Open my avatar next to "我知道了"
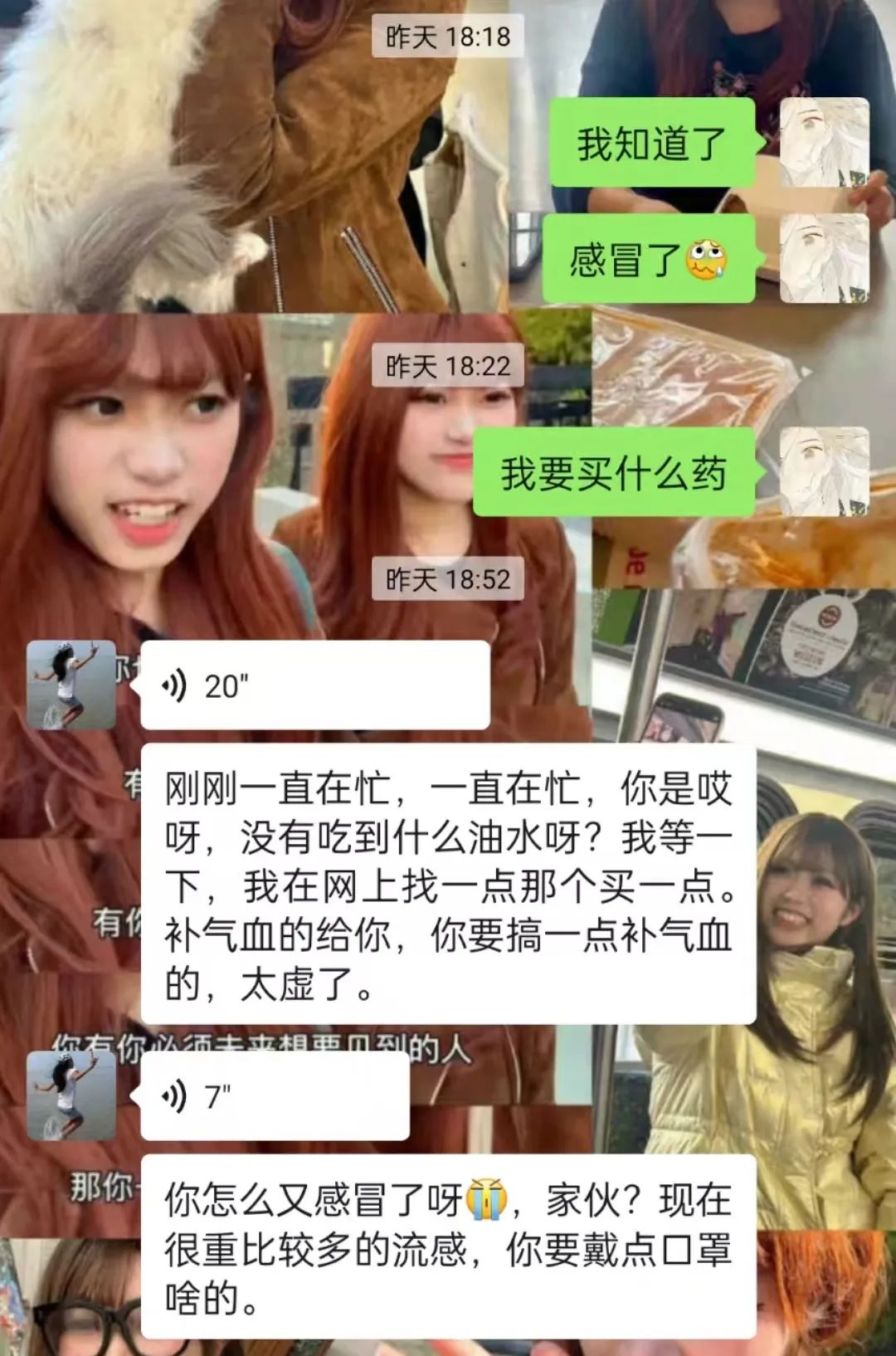The width and height of the screenshot is (896, 1356). click(824, 142)
